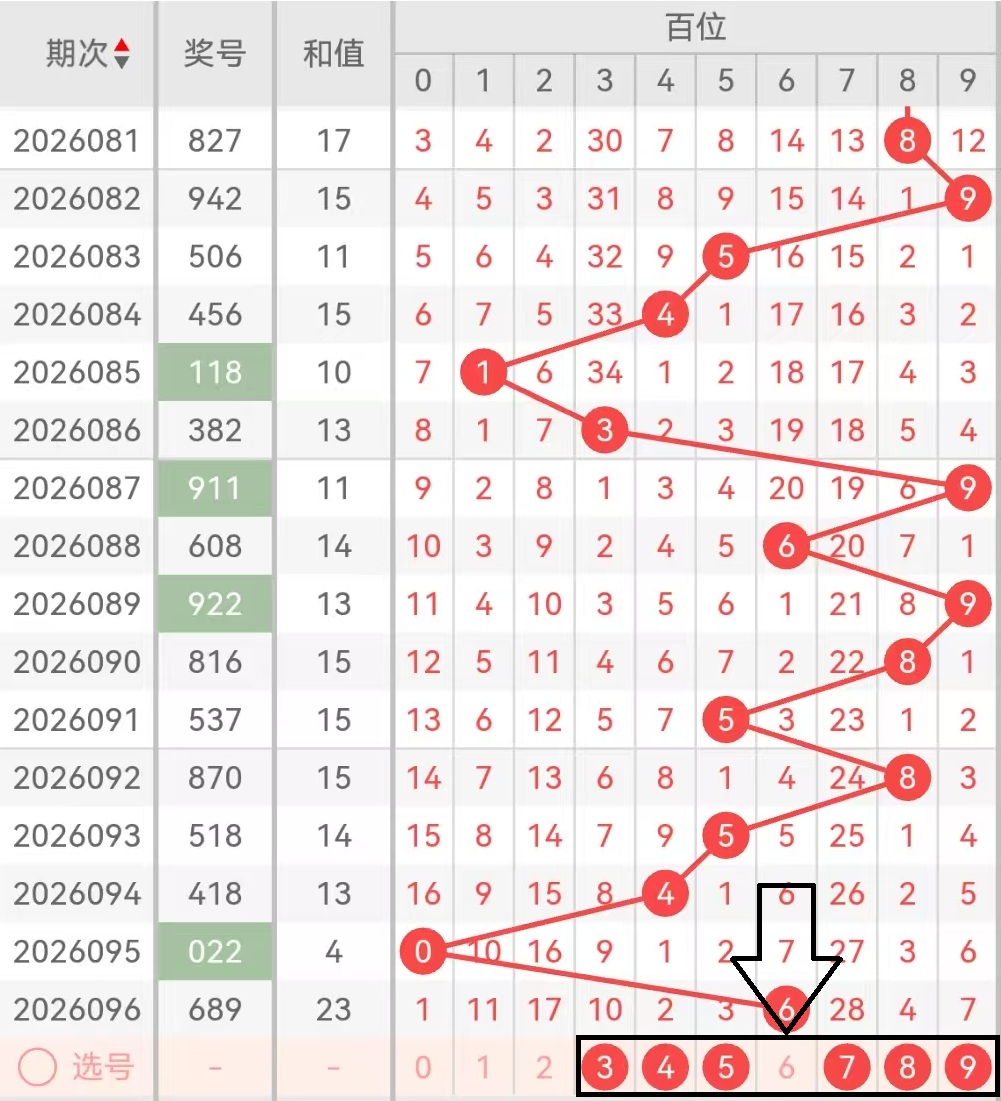1001x1101 pixels.
Task: Deselect red ball 4 in the 选号 row
Action: point(665,1067)
